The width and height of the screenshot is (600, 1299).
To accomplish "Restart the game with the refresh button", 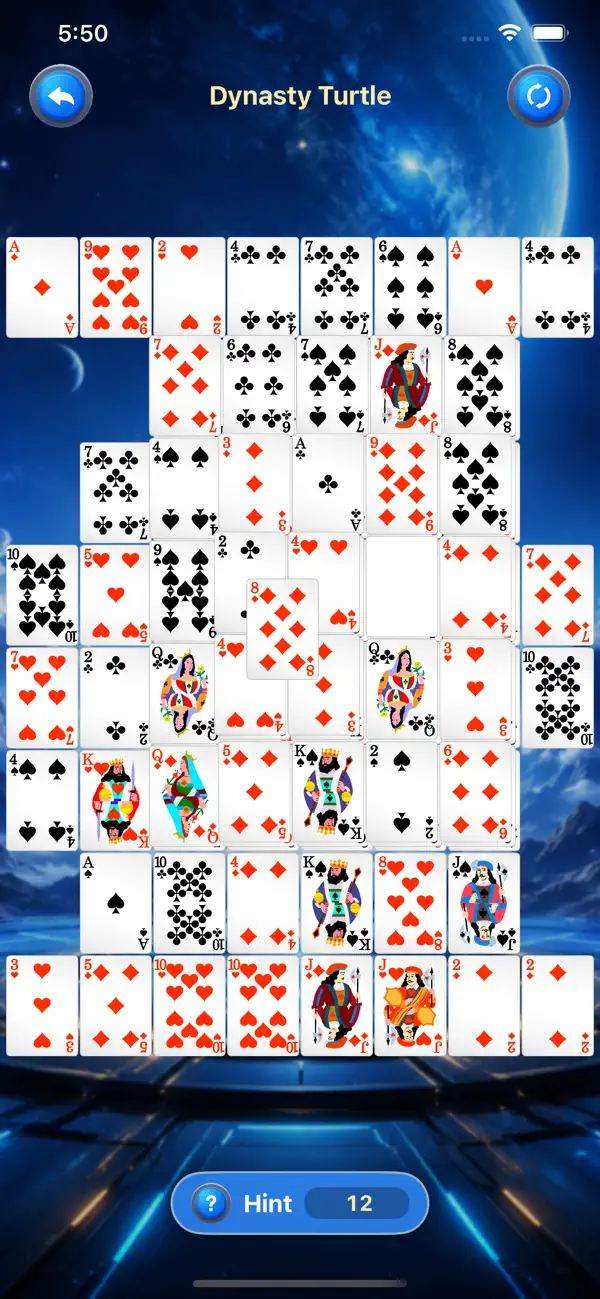I will [539, 96].
